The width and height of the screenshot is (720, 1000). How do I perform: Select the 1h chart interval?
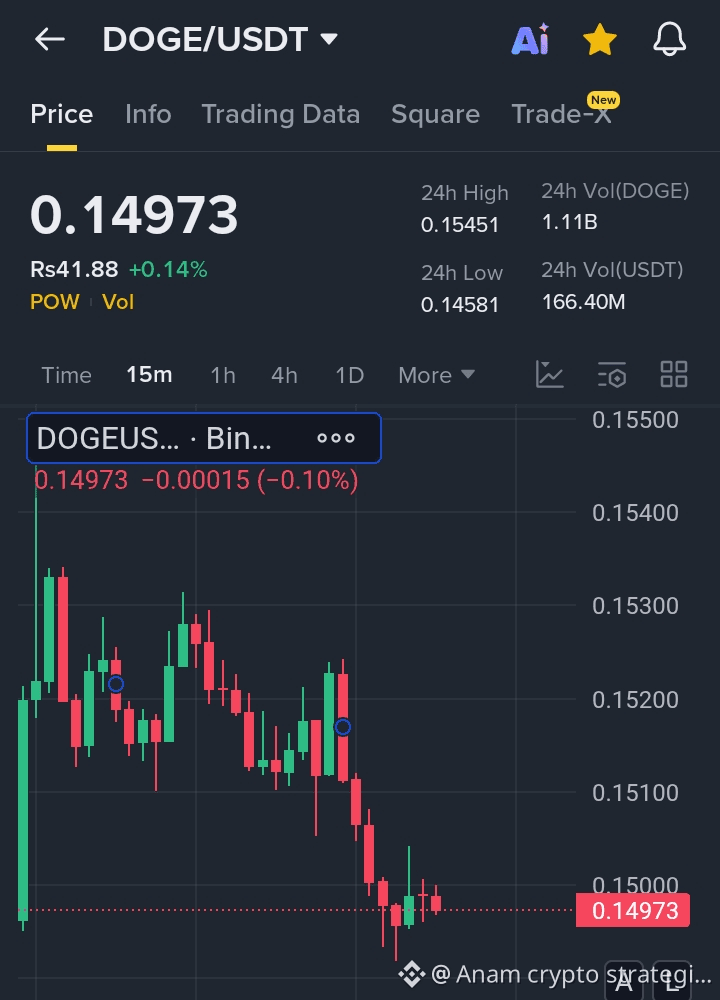pos(223,375)
